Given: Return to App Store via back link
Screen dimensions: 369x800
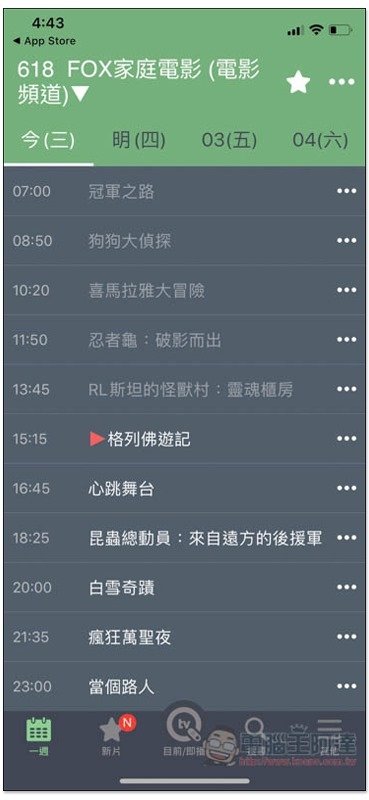Looking at the screenshot, I should [44, 41].
